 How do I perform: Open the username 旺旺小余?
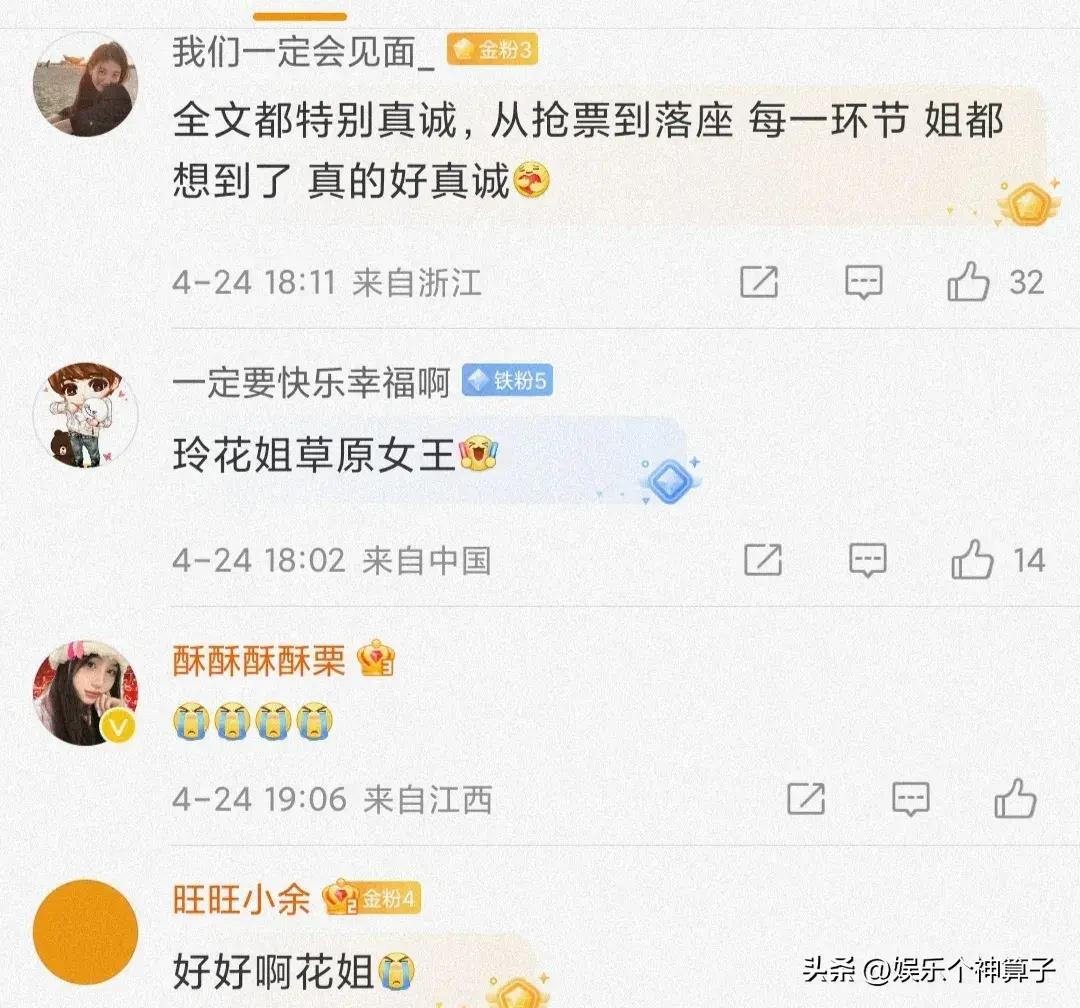[242, 898]
